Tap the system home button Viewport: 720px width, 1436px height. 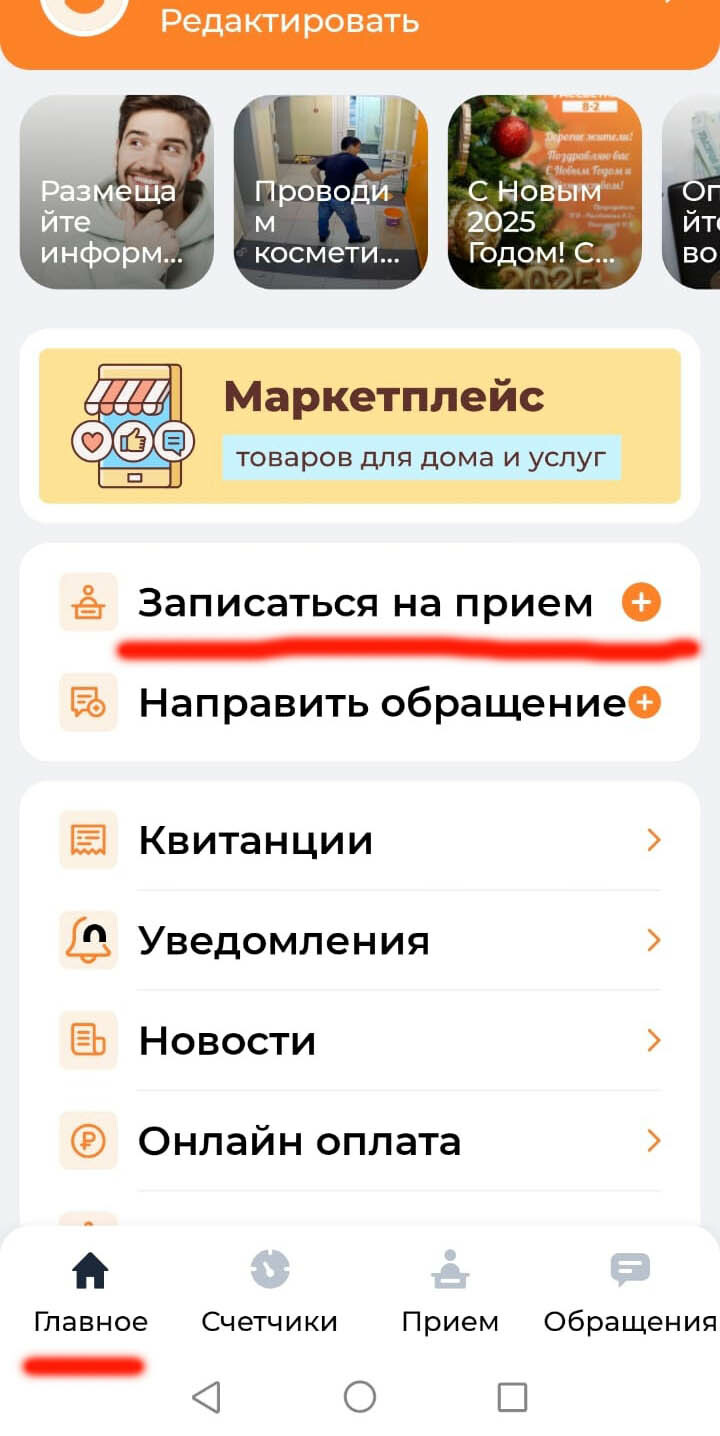click(360, 1397)
